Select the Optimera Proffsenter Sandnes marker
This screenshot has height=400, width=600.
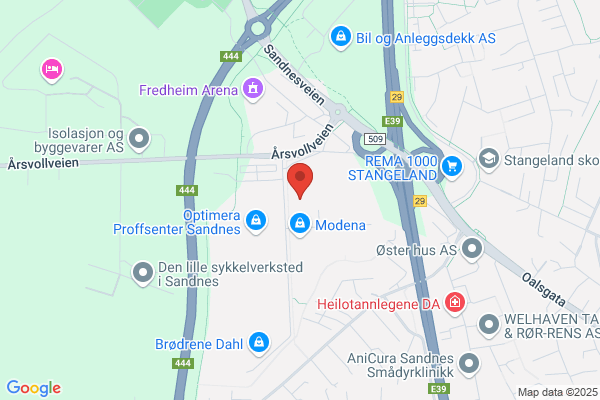click(x=256, y=221)
